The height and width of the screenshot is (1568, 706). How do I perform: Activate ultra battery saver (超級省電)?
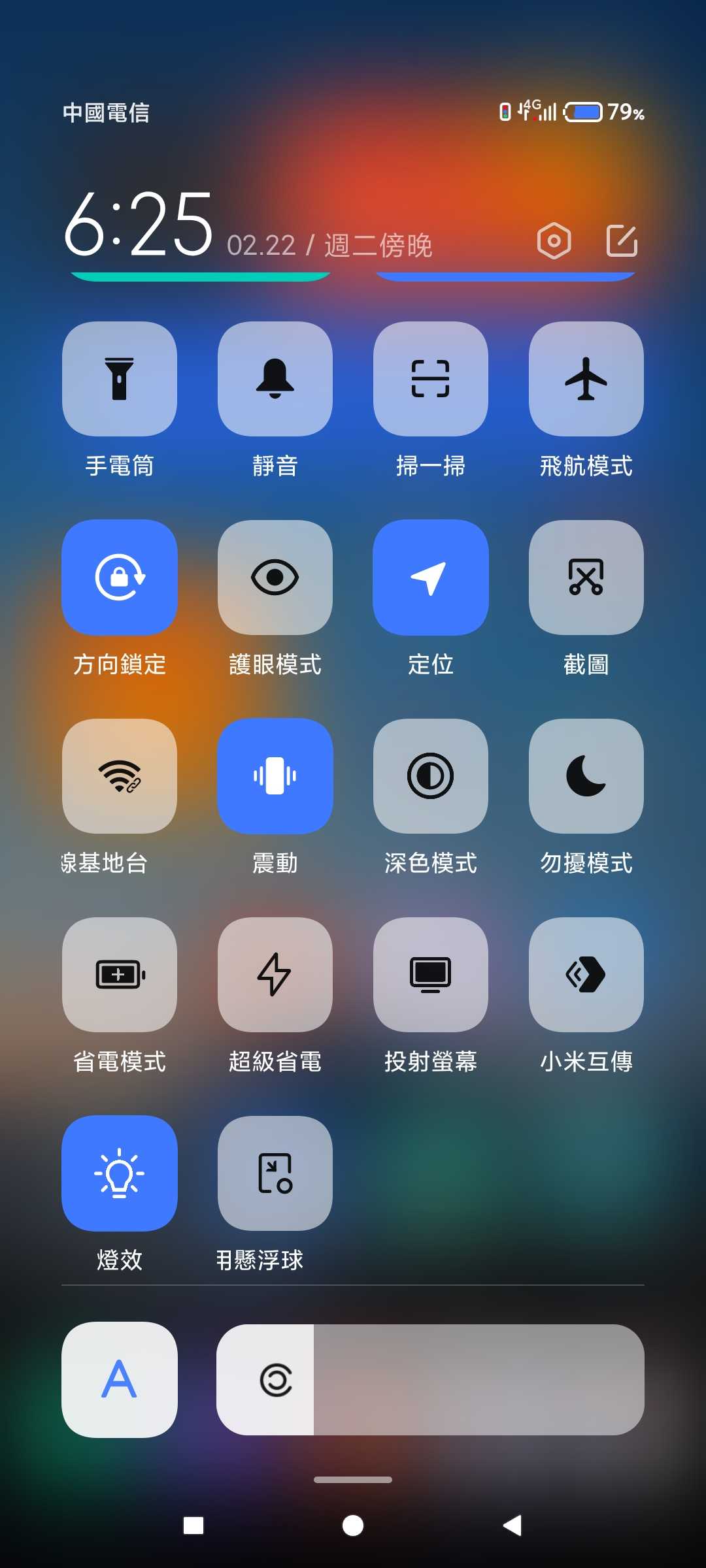point(275,975)
